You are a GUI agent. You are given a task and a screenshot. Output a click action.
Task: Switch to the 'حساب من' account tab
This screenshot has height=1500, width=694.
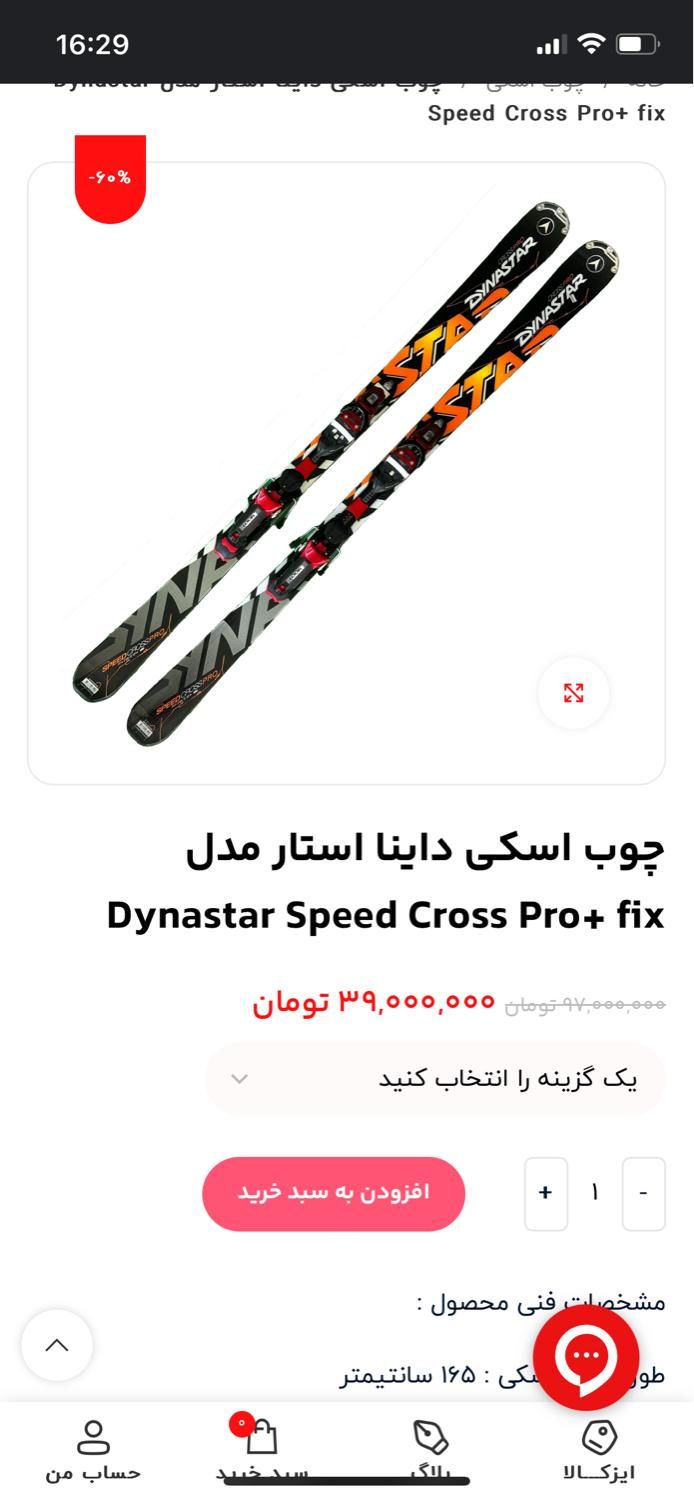click(x=93, y=1450)
